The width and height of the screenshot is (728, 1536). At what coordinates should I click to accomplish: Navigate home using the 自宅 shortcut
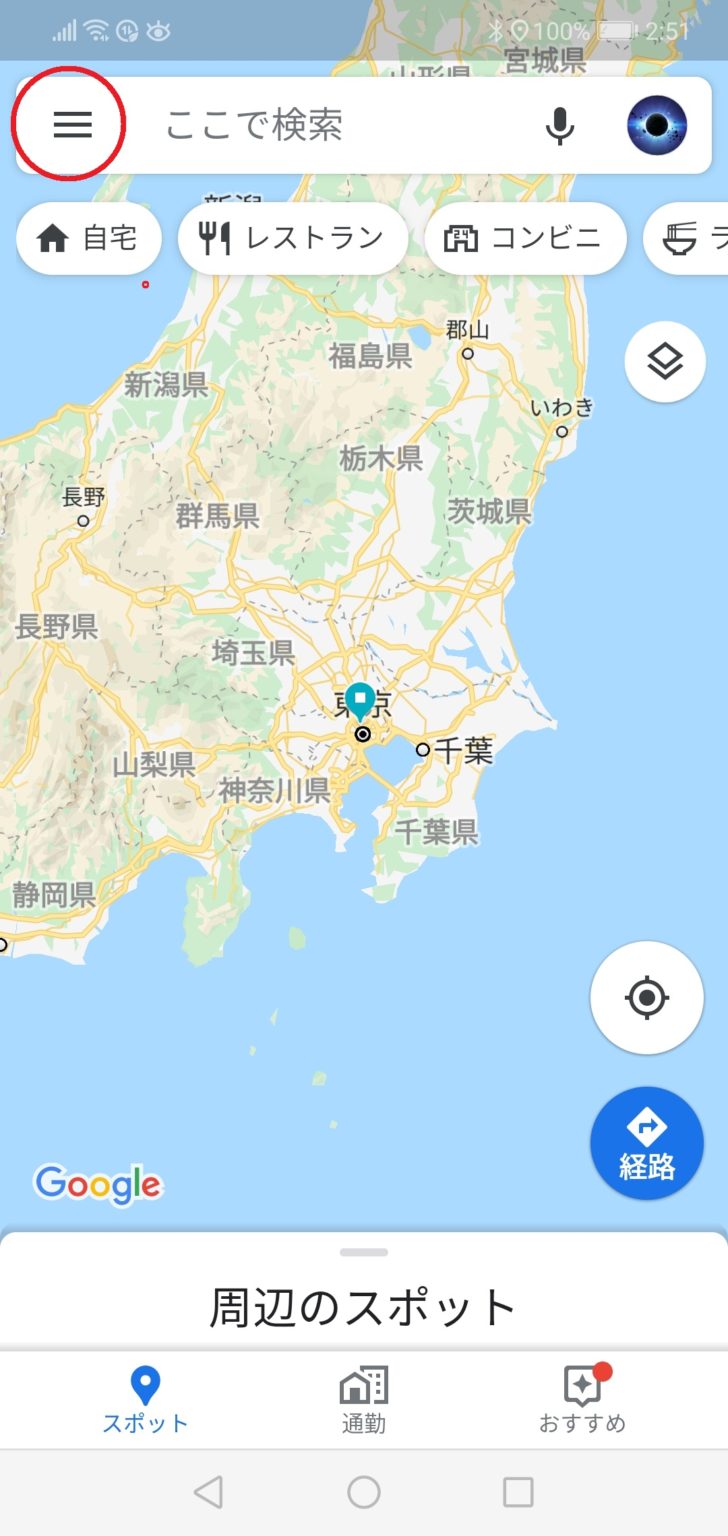click(x=88, y=238)
